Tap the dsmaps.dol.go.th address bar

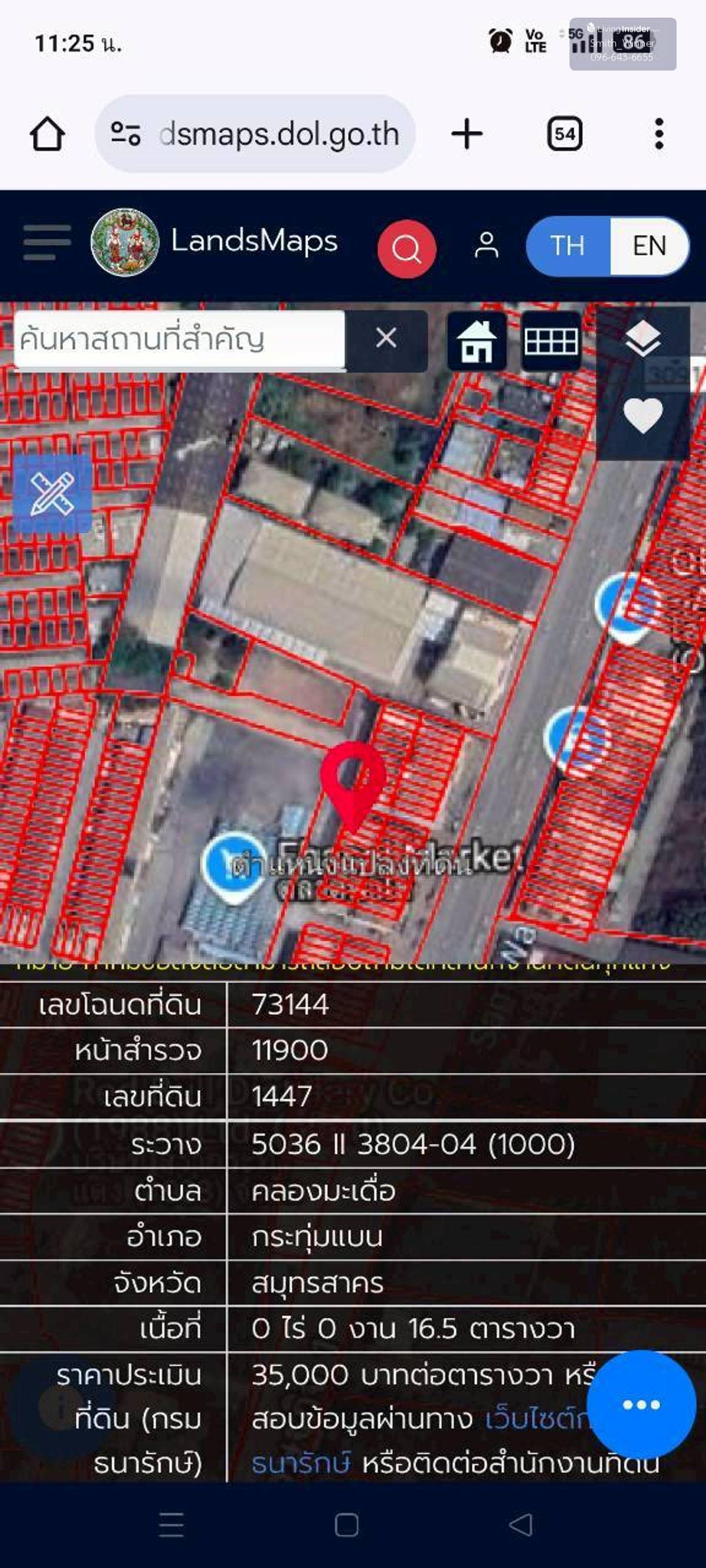pyautogui.click(x=256, y=134)
